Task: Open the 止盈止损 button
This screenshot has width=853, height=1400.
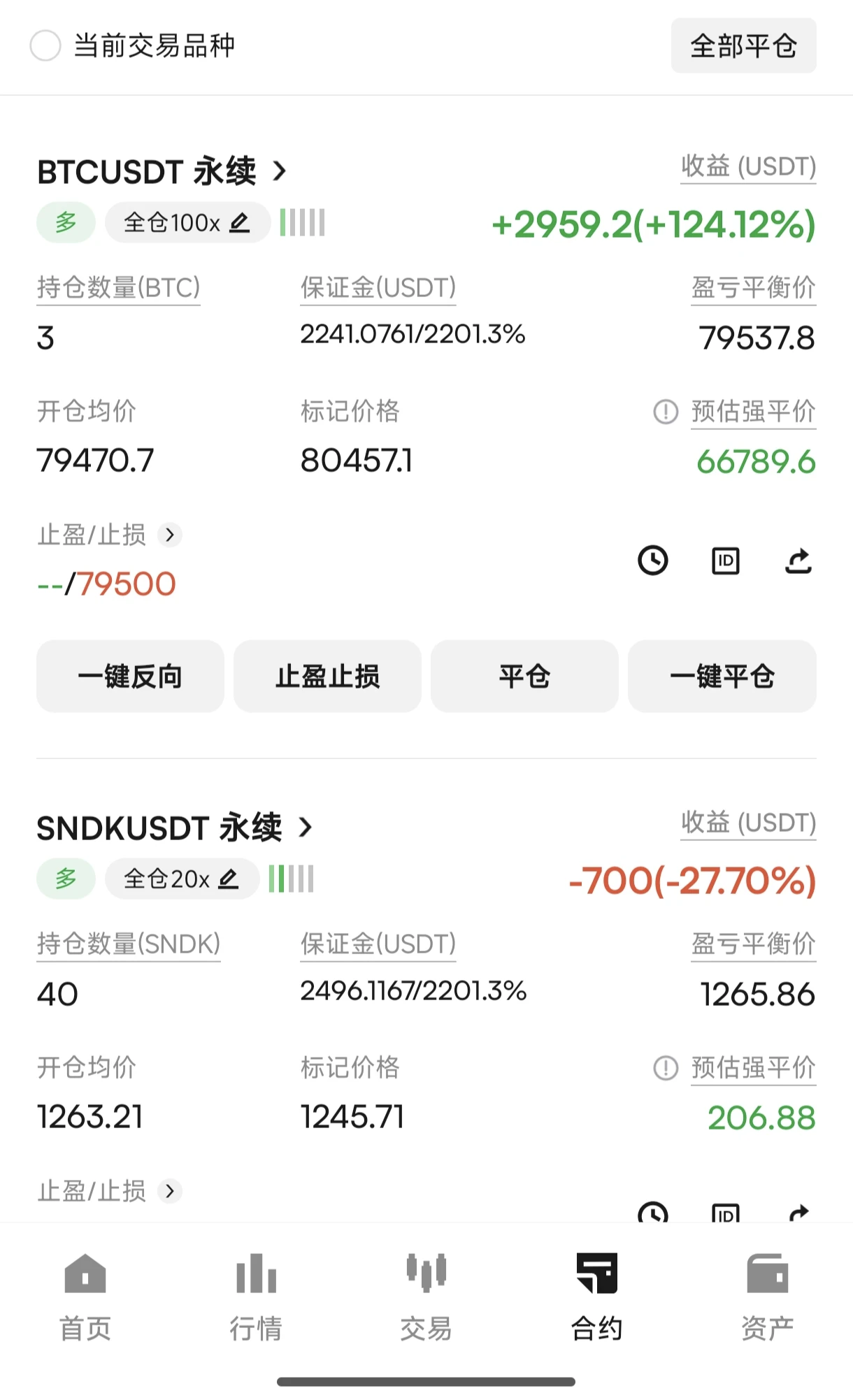Action: (327, 676)
